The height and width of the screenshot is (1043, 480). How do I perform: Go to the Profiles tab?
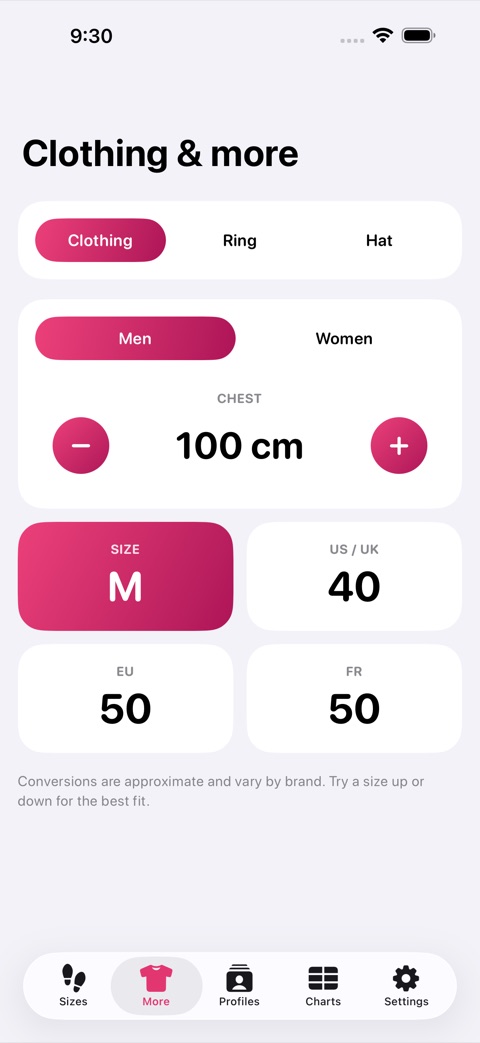(x=239, y=986)
